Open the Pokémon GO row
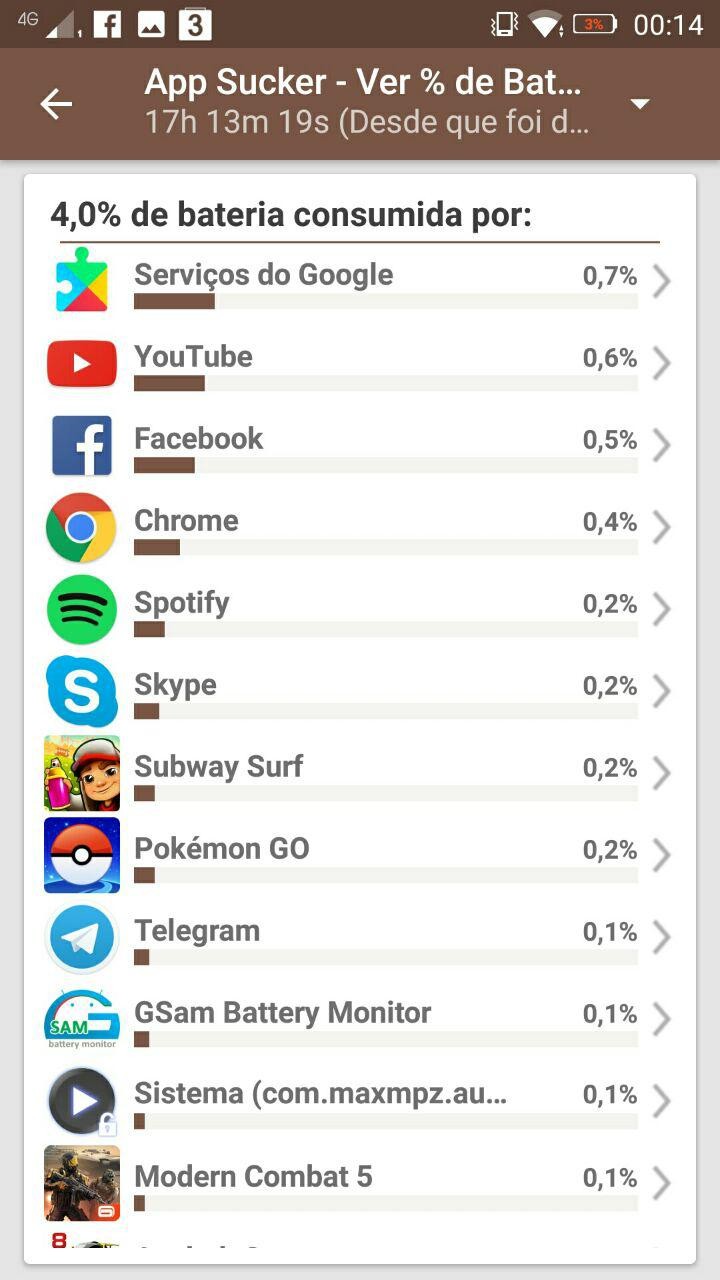This screenshot has width=720, height=1280. tap(360, 857)
